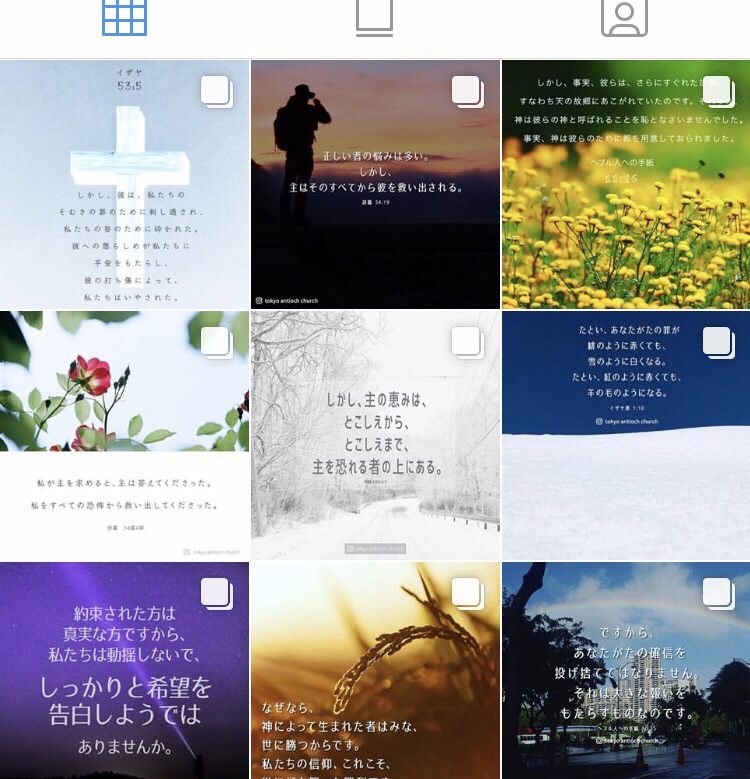Open the white cross イザヤ 53:5 post
This screenshot has width=750, height=779.
pyautogui.click(x=124, y=184)
